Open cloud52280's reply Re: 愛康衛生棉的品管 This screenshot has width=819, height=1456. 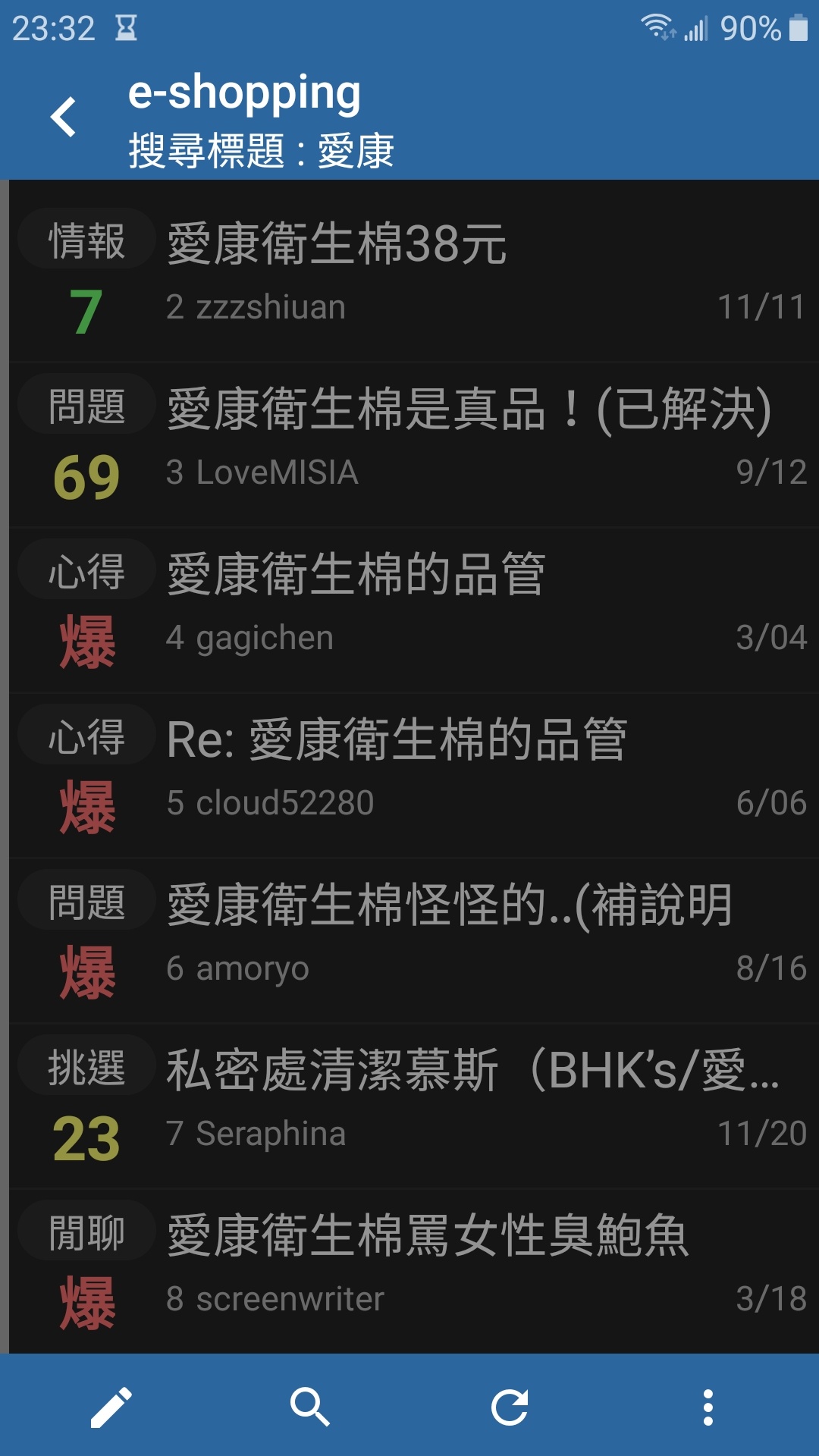[x=414, y=775]
